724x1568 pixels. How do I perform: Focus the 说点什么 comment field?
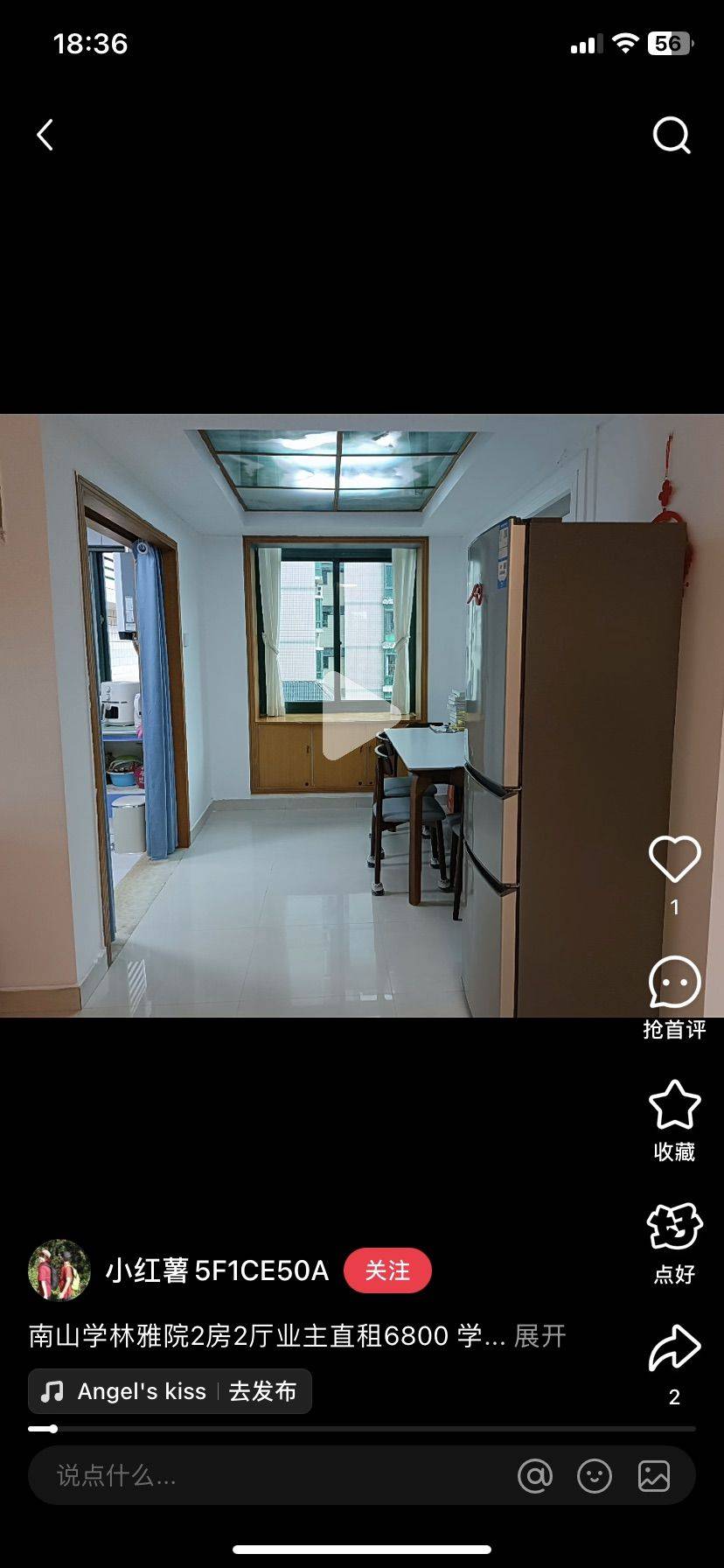coord(262,1476)
